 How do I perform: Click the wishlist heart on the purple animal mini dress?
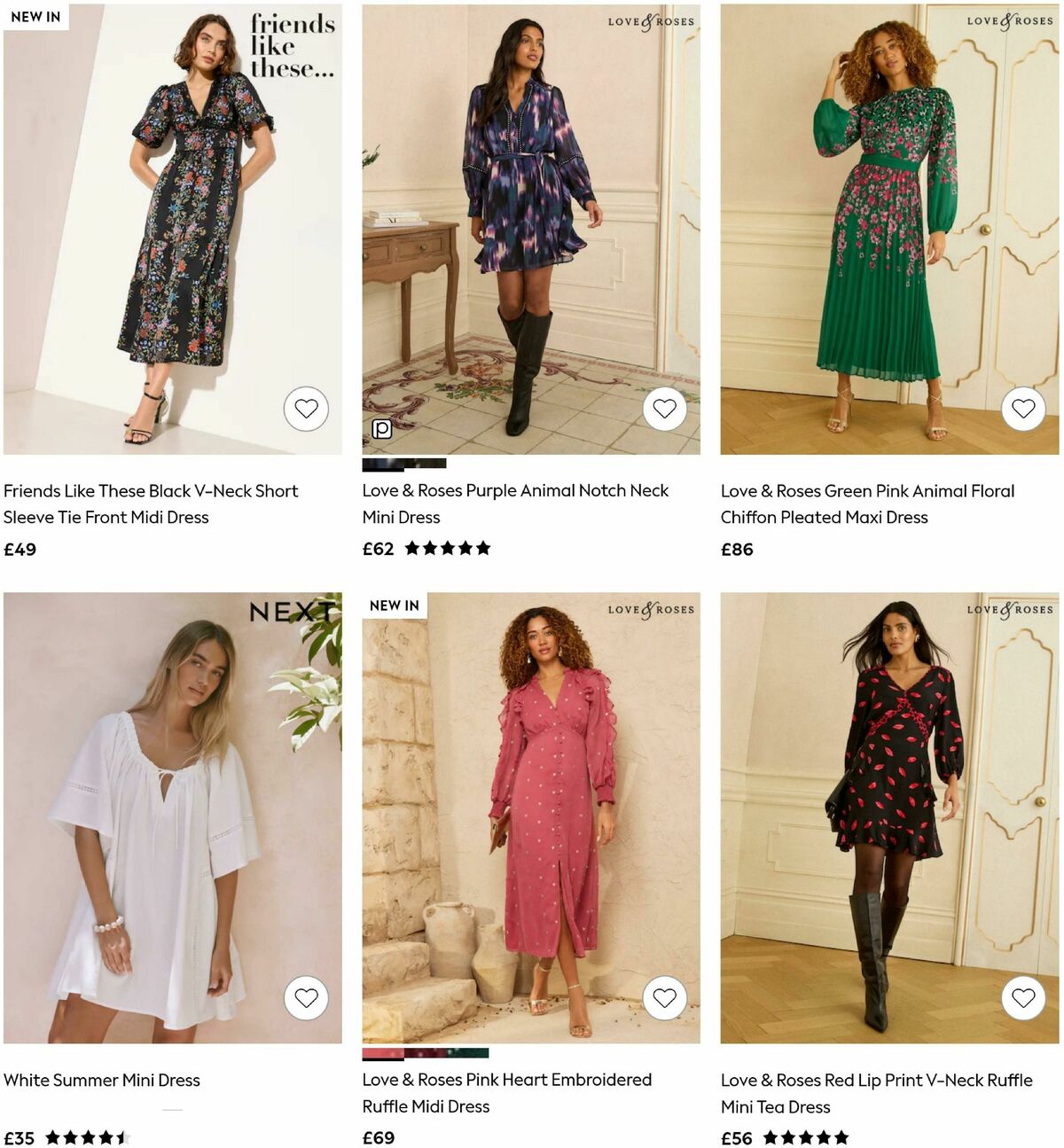tap(663, 409)
